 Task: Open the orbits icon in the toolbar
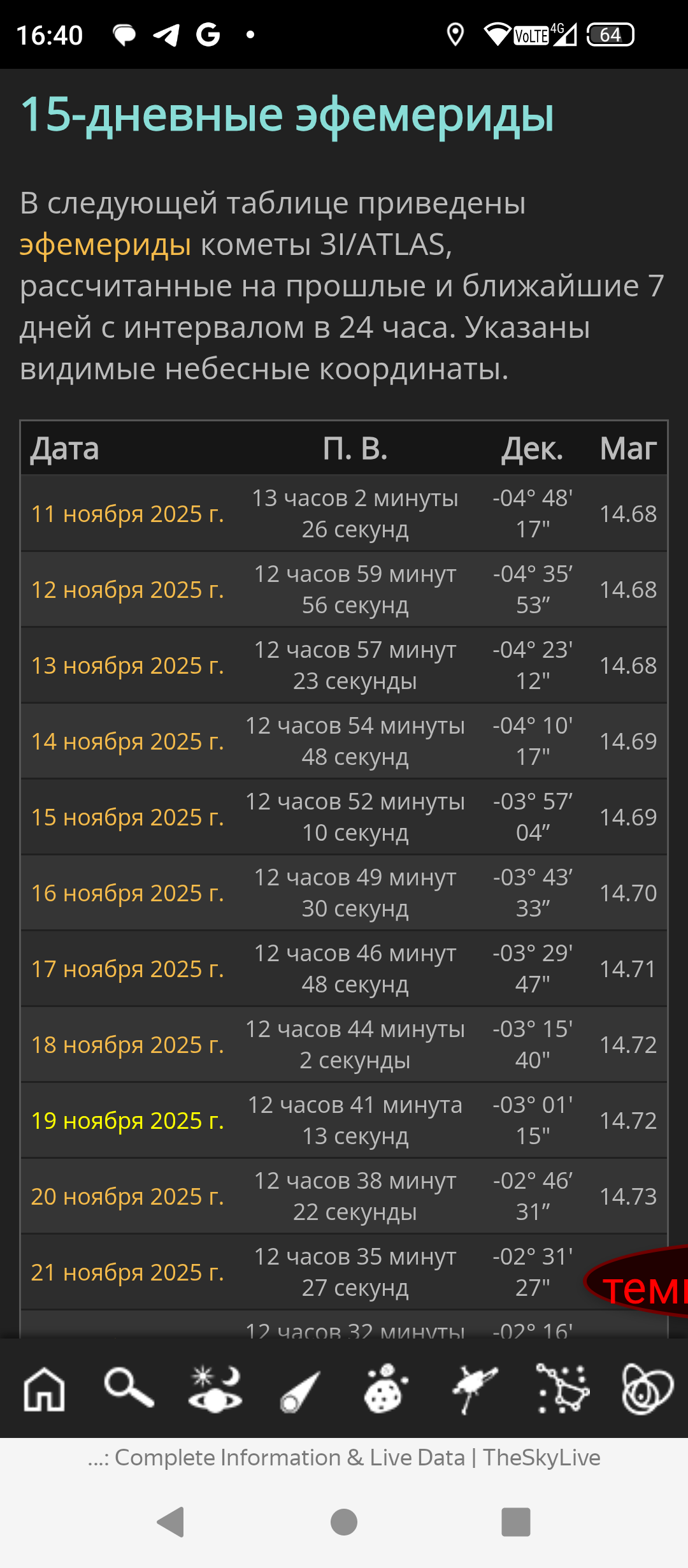coord(647,1388)
